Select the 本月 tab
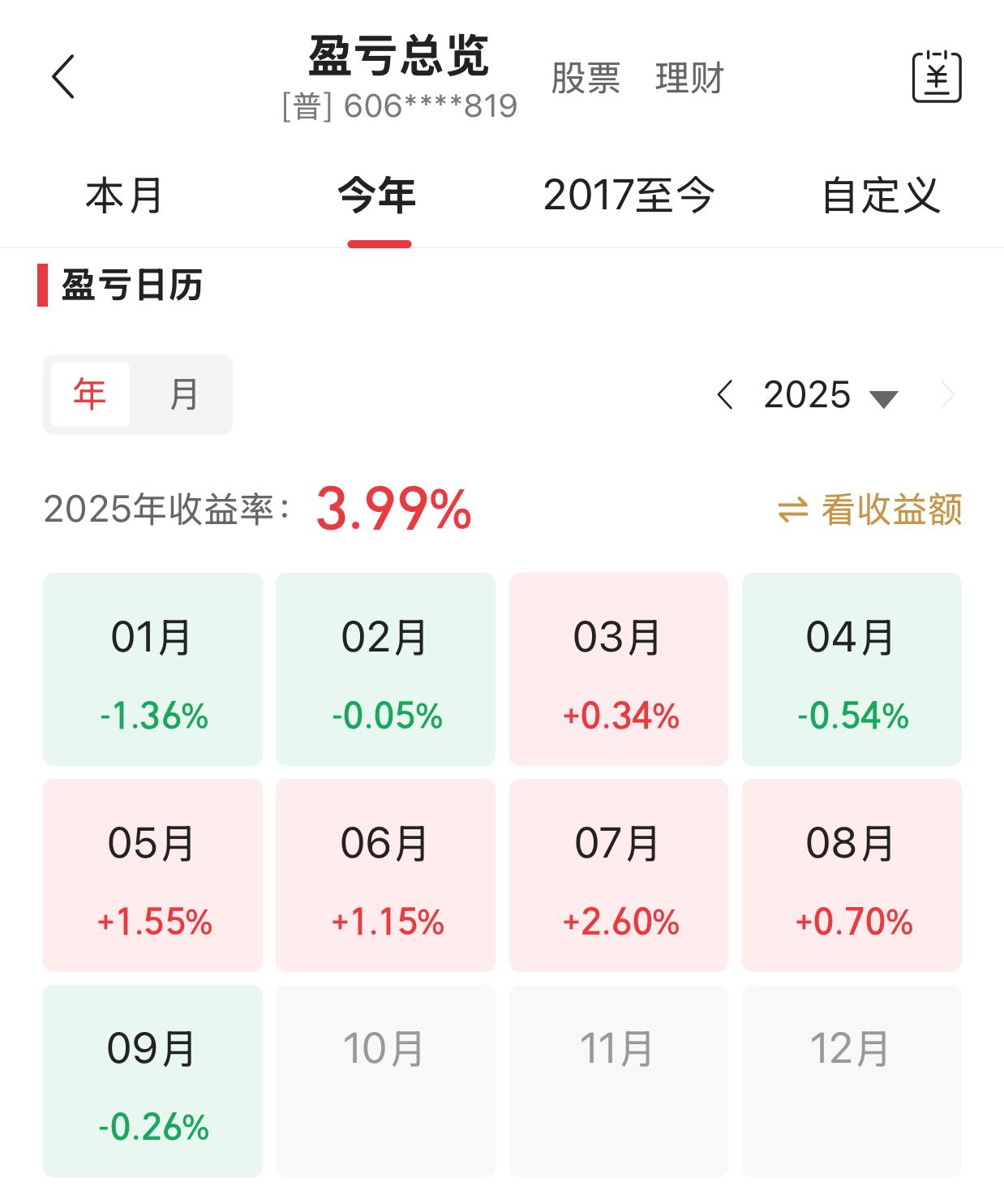Viewport: 1004px width, 1204px height. (x=125, y=196)
